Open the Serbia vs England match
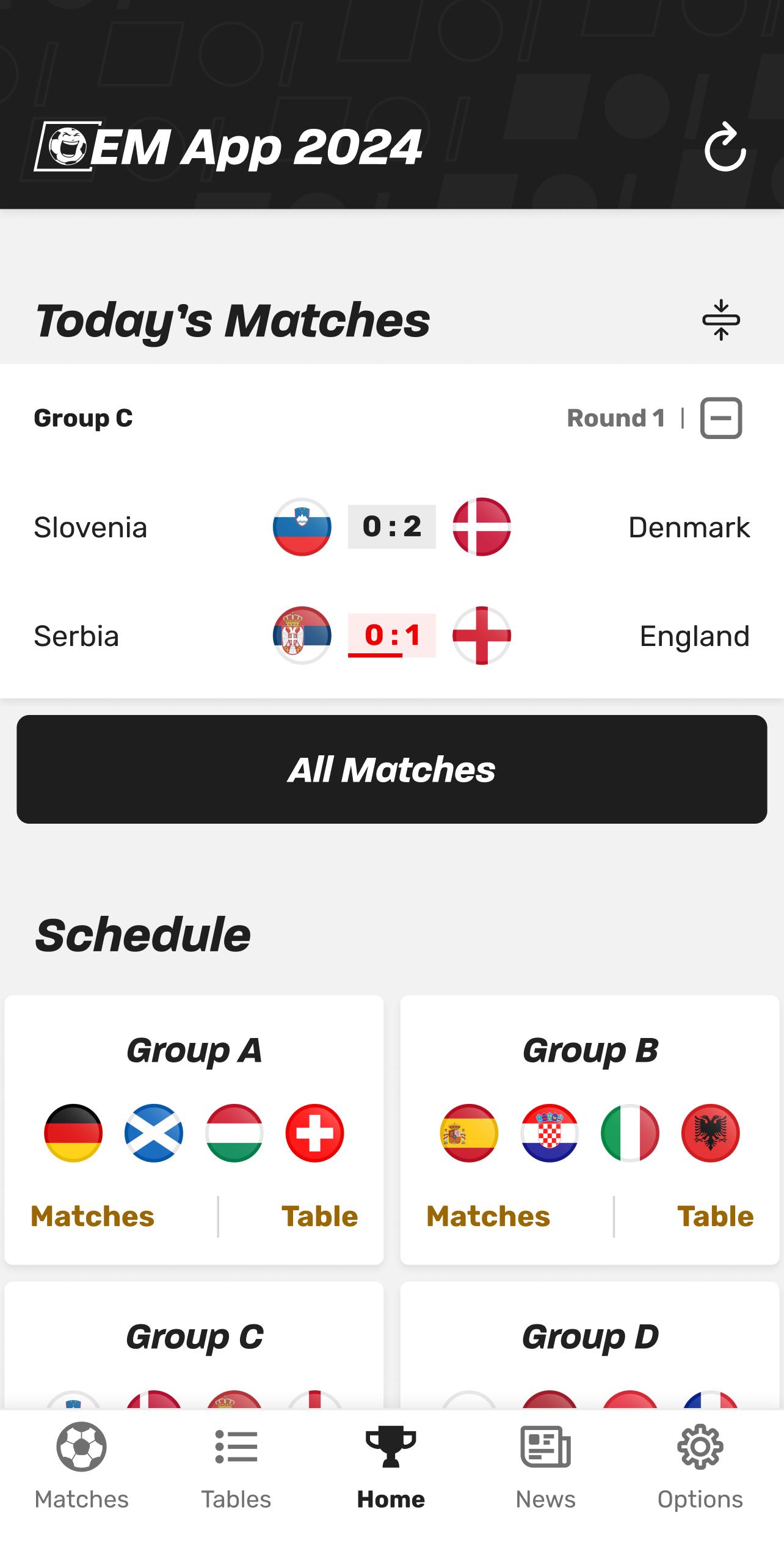The height and width of the screenshot is (1568, 784). click(392, 636)
